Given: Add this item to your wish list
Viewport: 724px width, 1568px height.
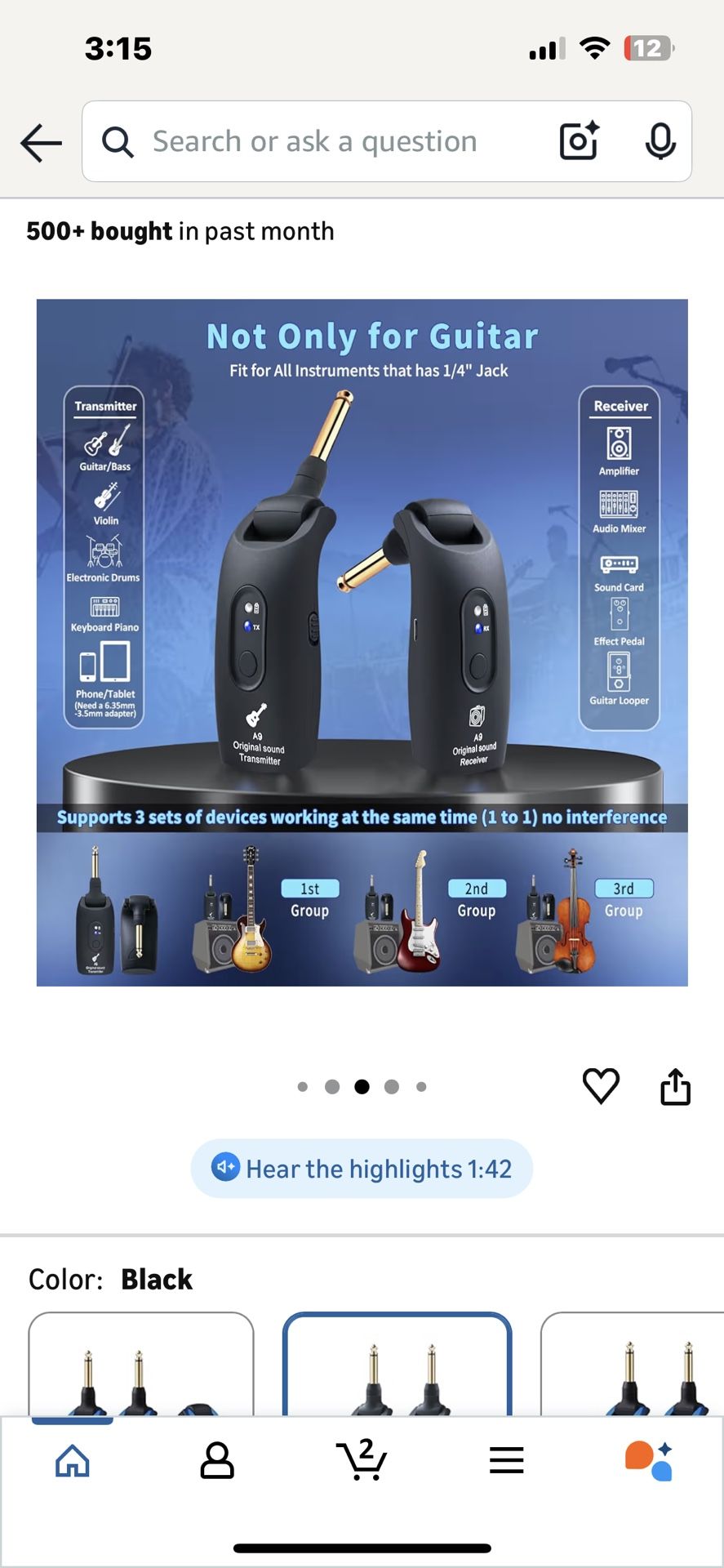Looking at the screenshot, I should coord(601,1086).
